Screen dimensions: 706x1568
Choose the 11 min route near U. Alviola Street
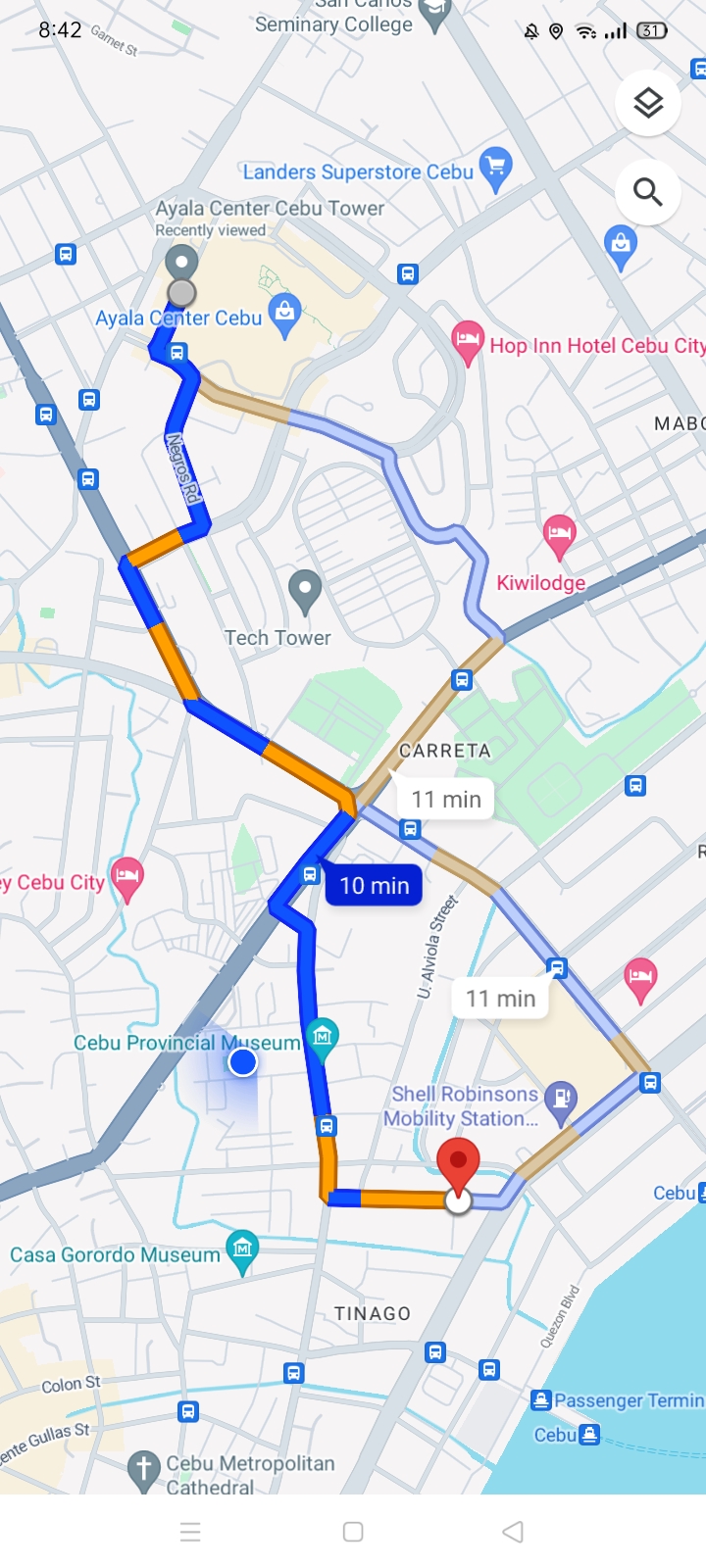[x=500, y=999]
